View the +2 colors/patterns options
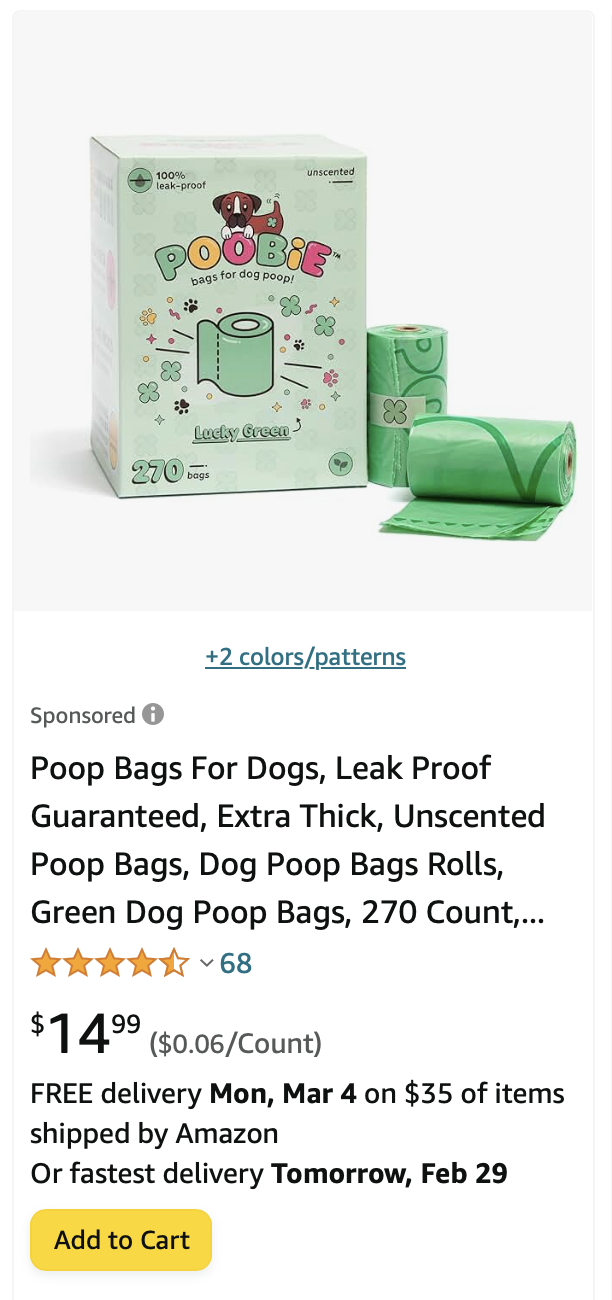 coord(305,657)
